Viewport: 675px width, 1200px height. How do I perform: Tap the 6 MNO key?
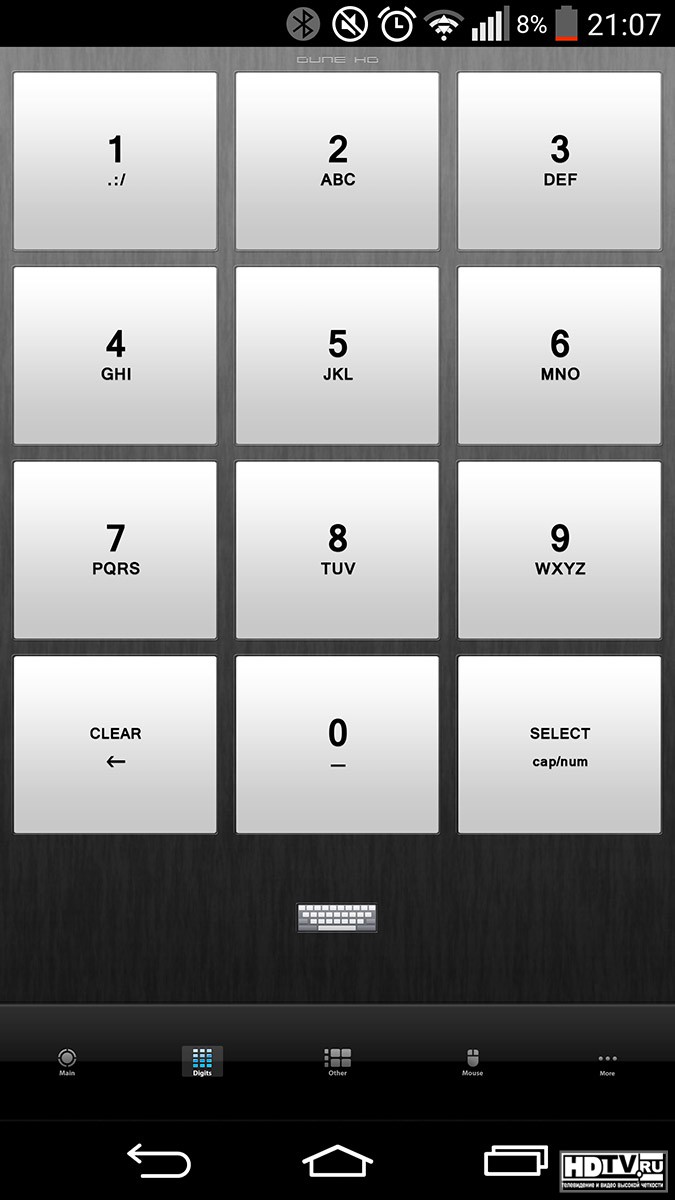pyautogui.click(x=559, y=355)
